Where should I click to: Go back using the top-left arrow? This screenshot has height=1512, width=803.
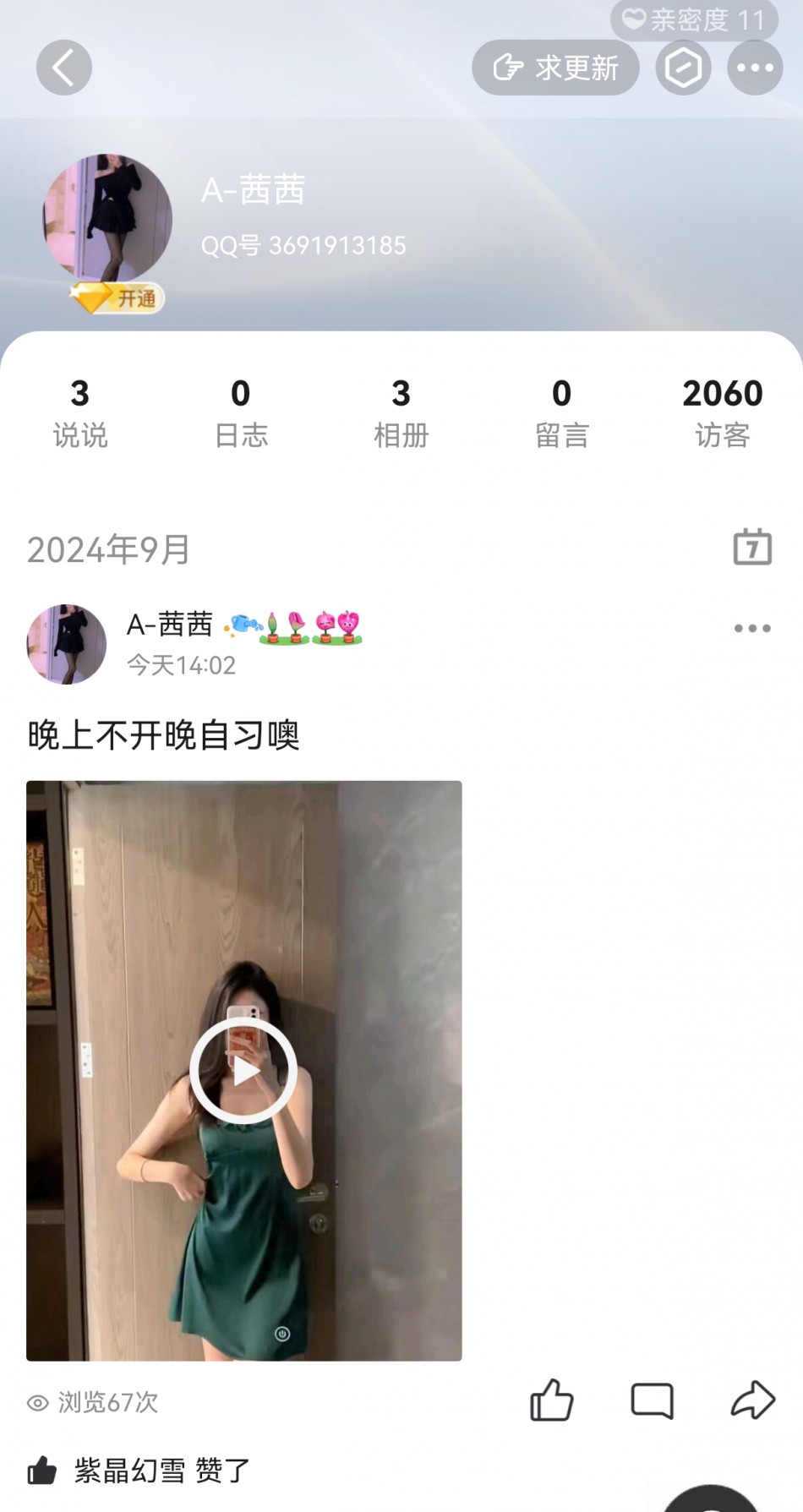tap(64, 68)
